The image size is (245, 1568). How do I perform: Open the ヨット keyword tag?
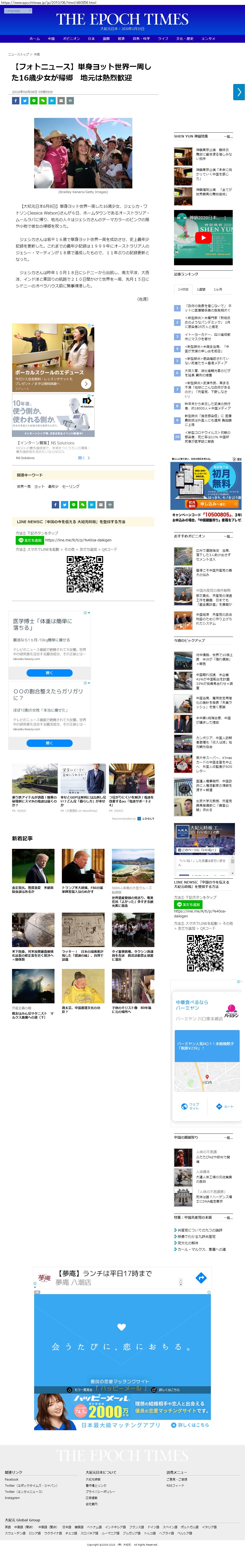39,486
